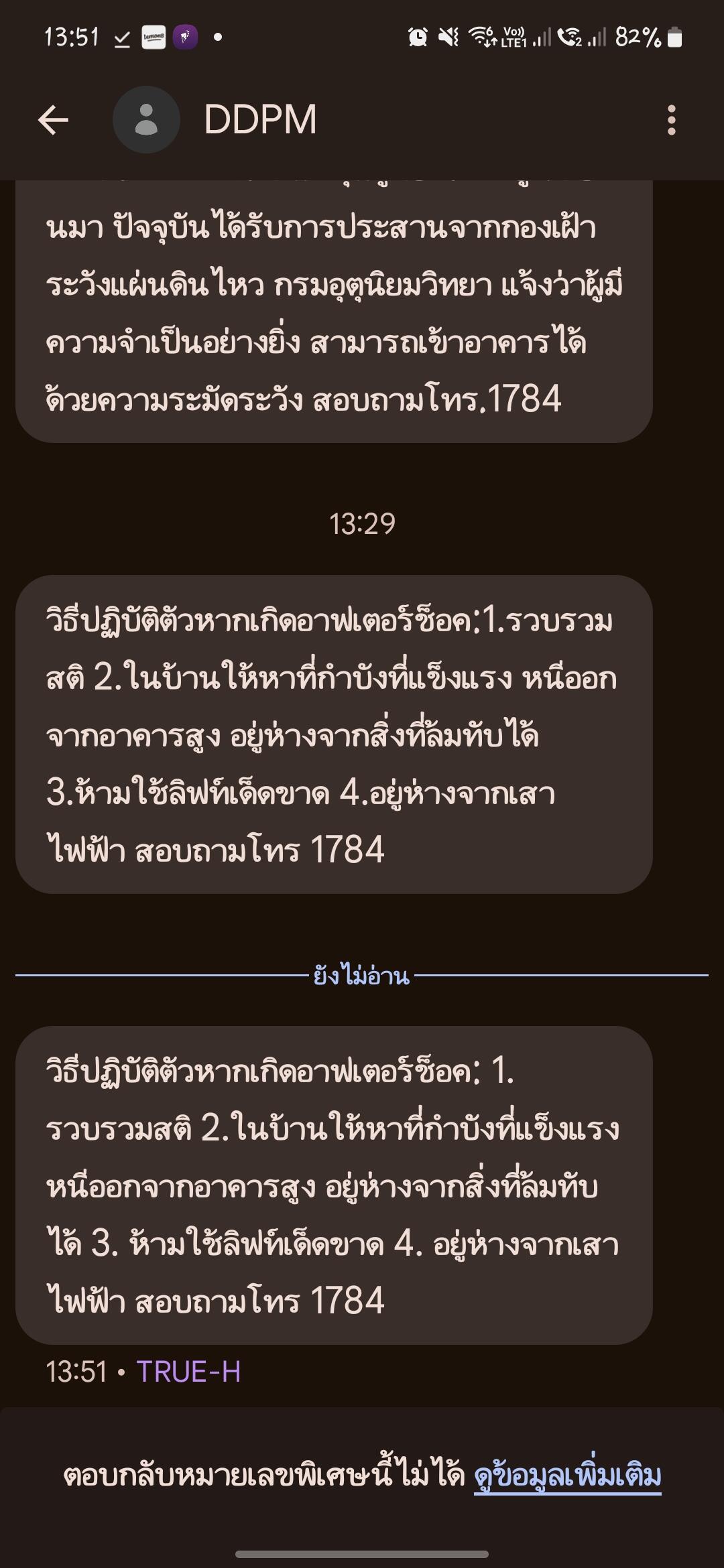Open the DDPM contact avatar
Screen dimensions: 724x1568
146,120
